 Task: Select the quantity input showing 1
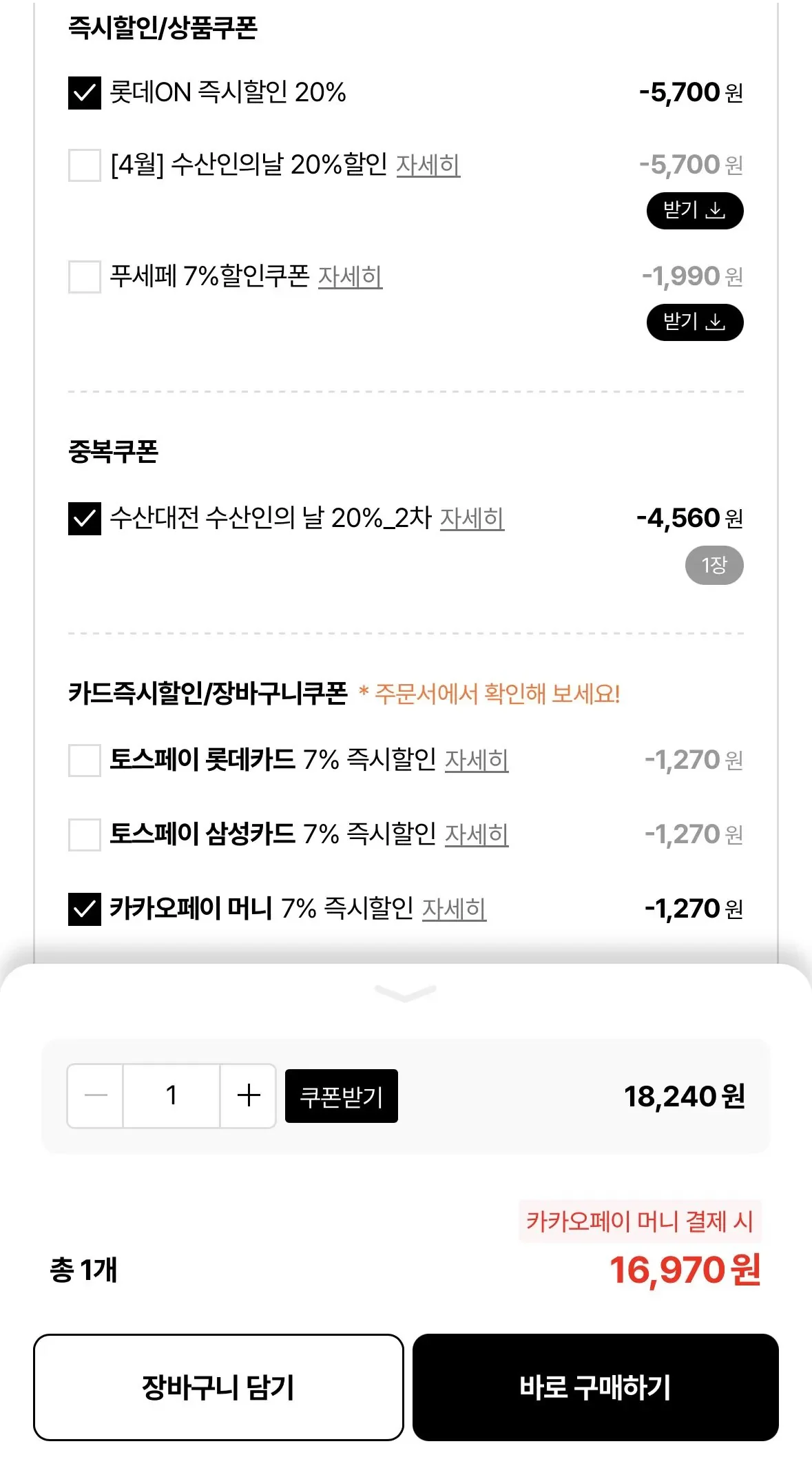click(x=171, y=1095)
